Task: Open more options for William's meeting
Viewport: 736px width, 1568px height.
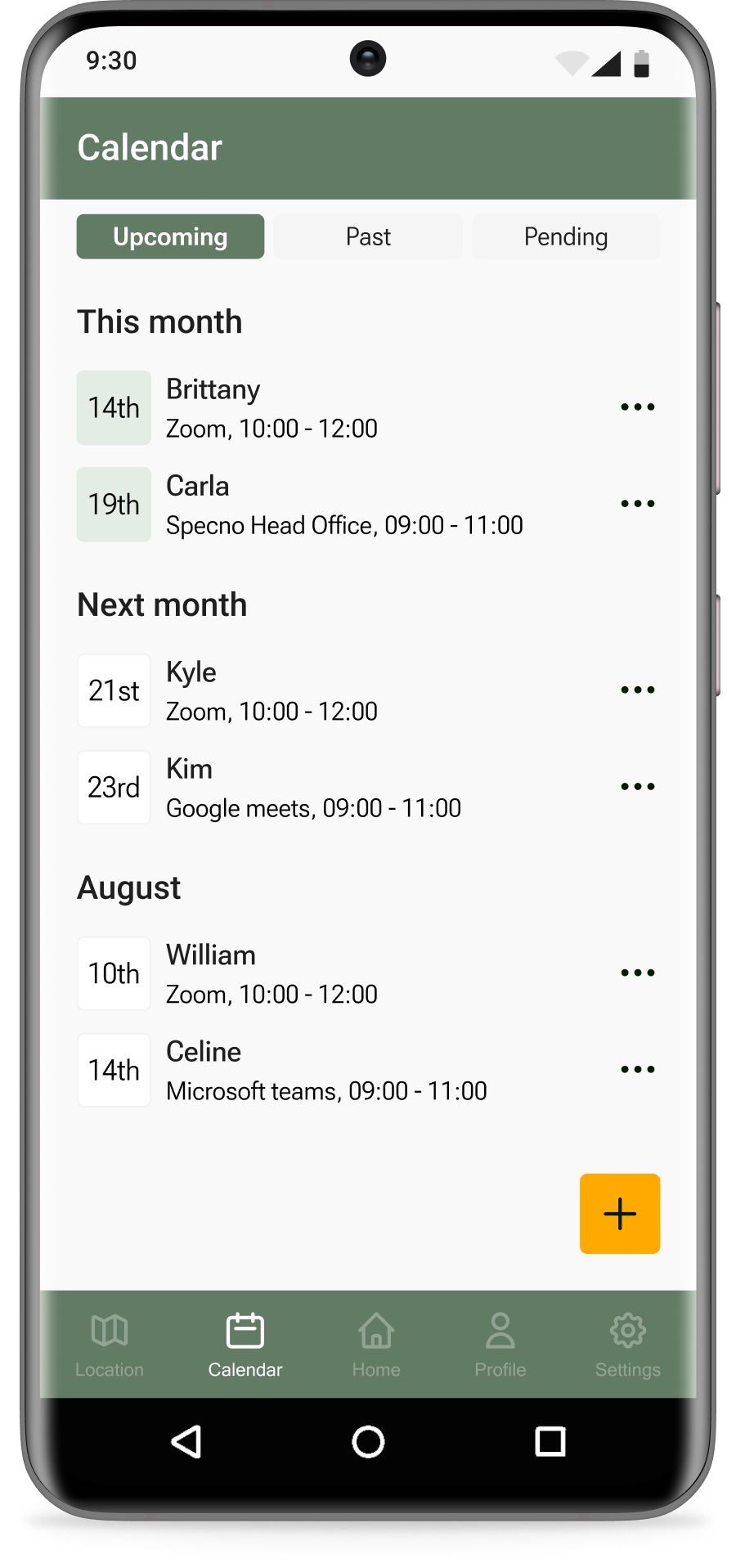Action: coord(637,973)
